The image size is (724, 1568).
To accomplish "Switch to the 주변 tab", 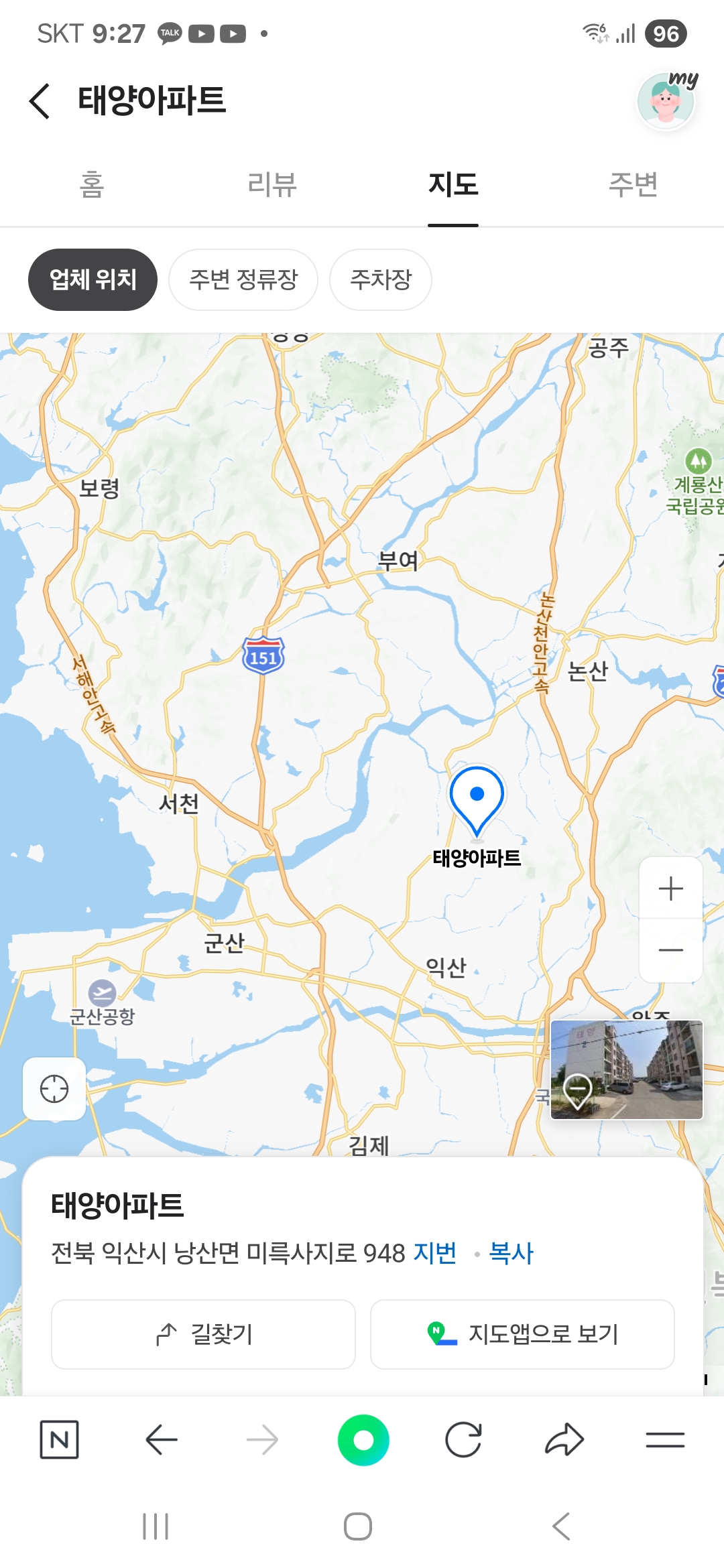I will (x=633, y=184).
